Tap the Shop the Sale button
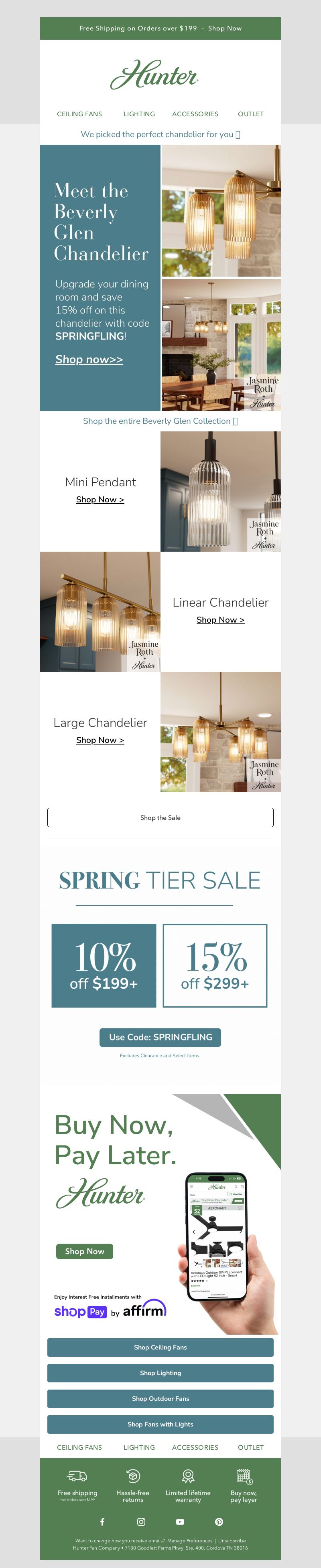This screenshot has height=1568, width=321. pos(160,817)
